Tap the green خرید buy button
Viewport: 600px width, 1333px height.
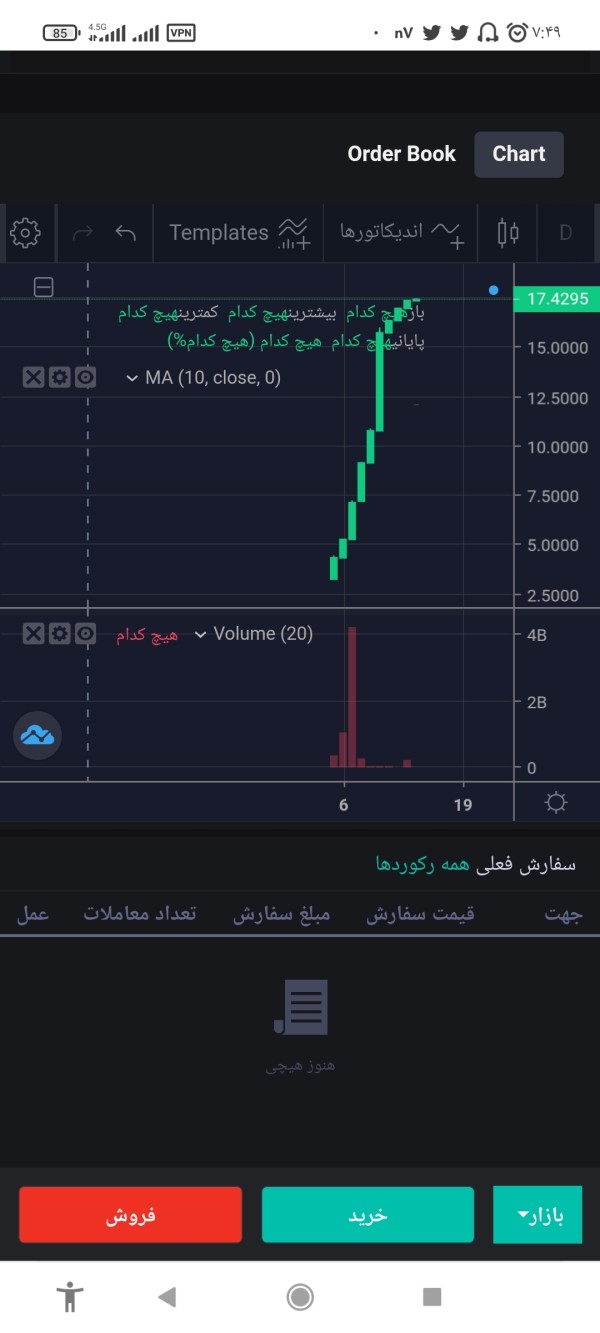pyautogui.click(x=368, y=1215)
